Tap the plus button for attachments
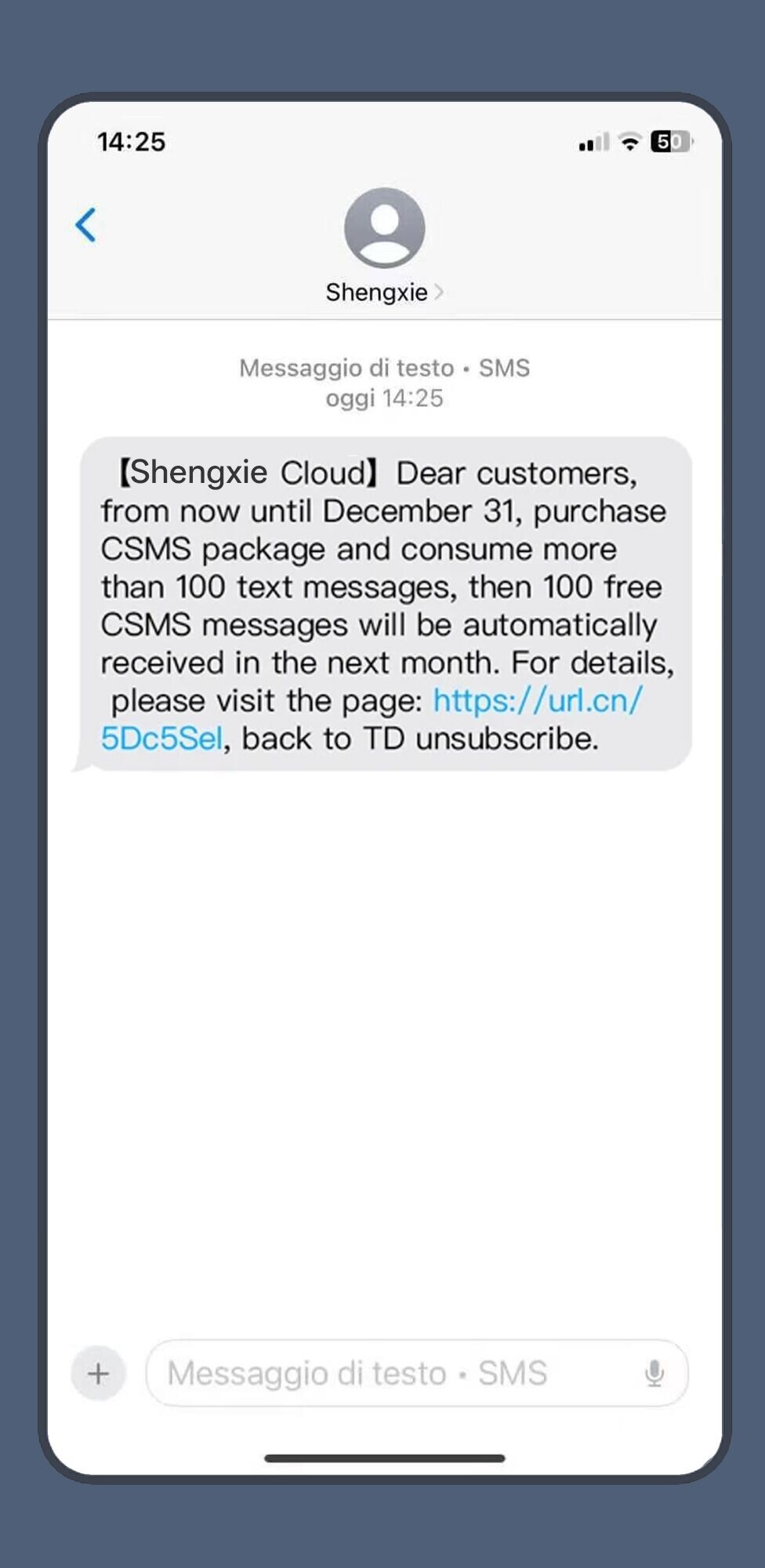765x1568 pixels. [x=99, y=1374]
